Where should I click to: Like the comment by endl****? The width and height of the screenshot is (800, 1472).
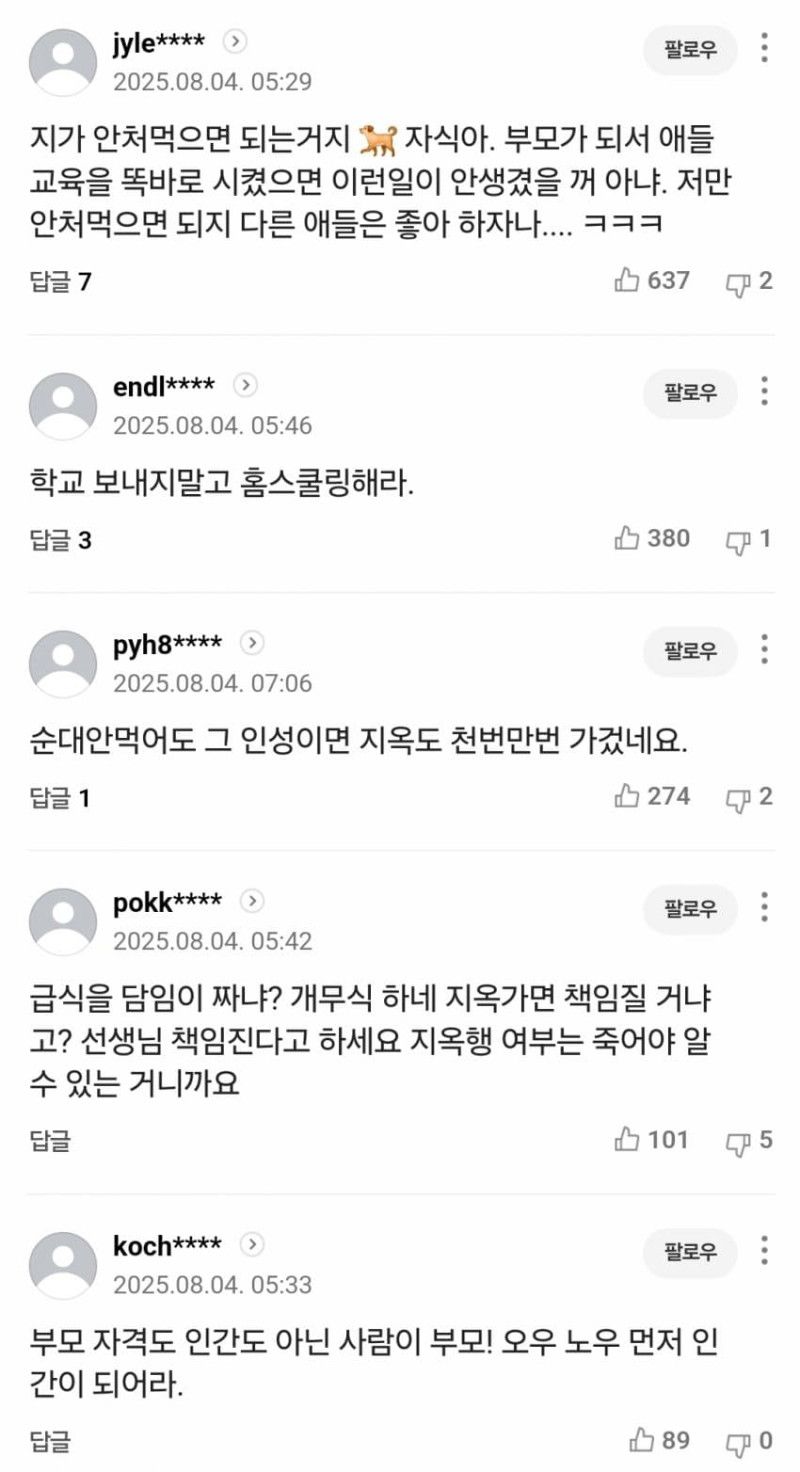(628, 539)
